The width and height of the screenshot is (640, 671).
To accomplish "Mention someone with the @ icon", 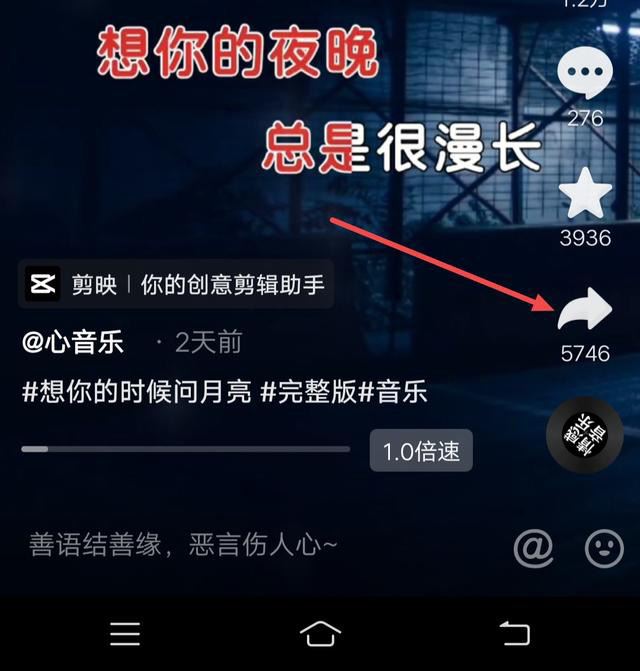I will coord(533,546).
